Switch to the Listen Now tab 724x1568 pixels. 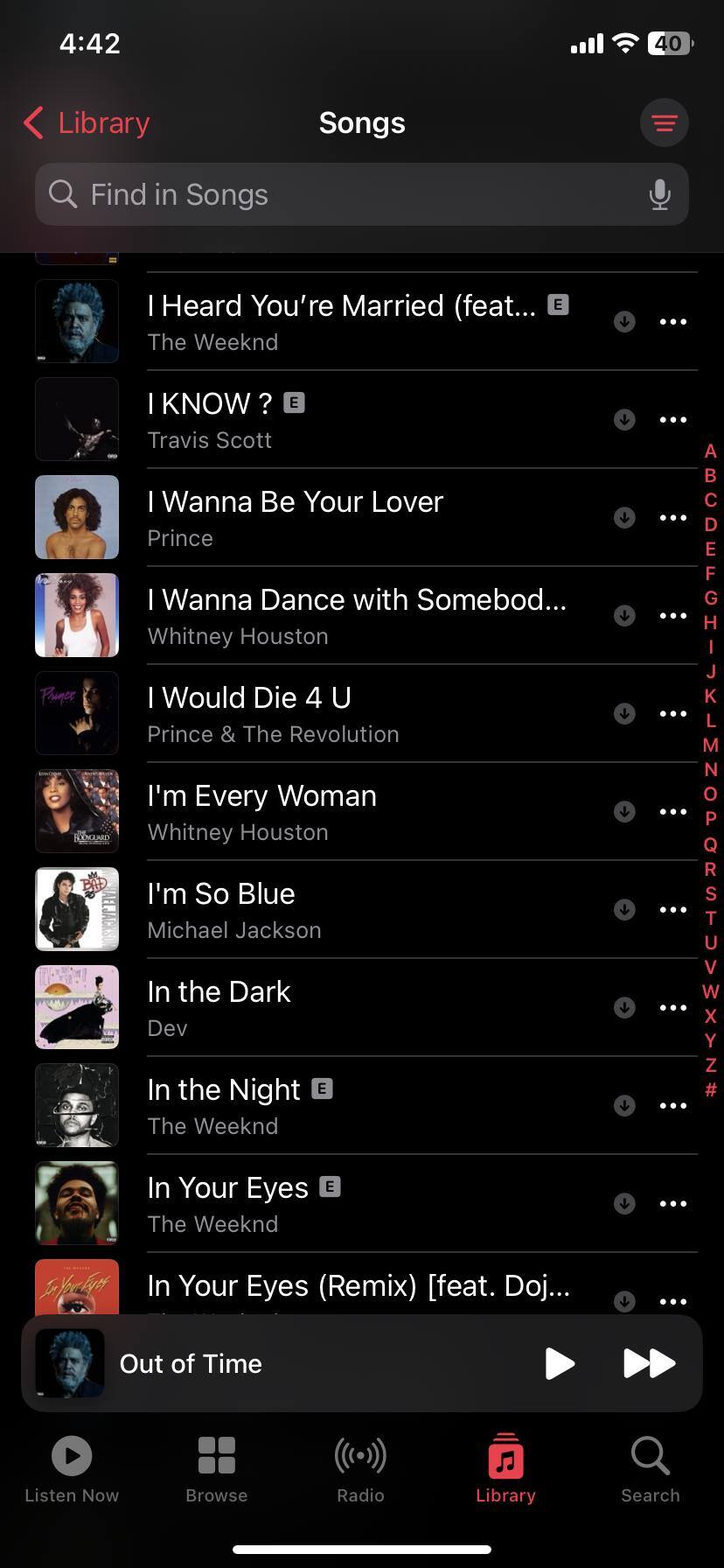point(72,1470)
